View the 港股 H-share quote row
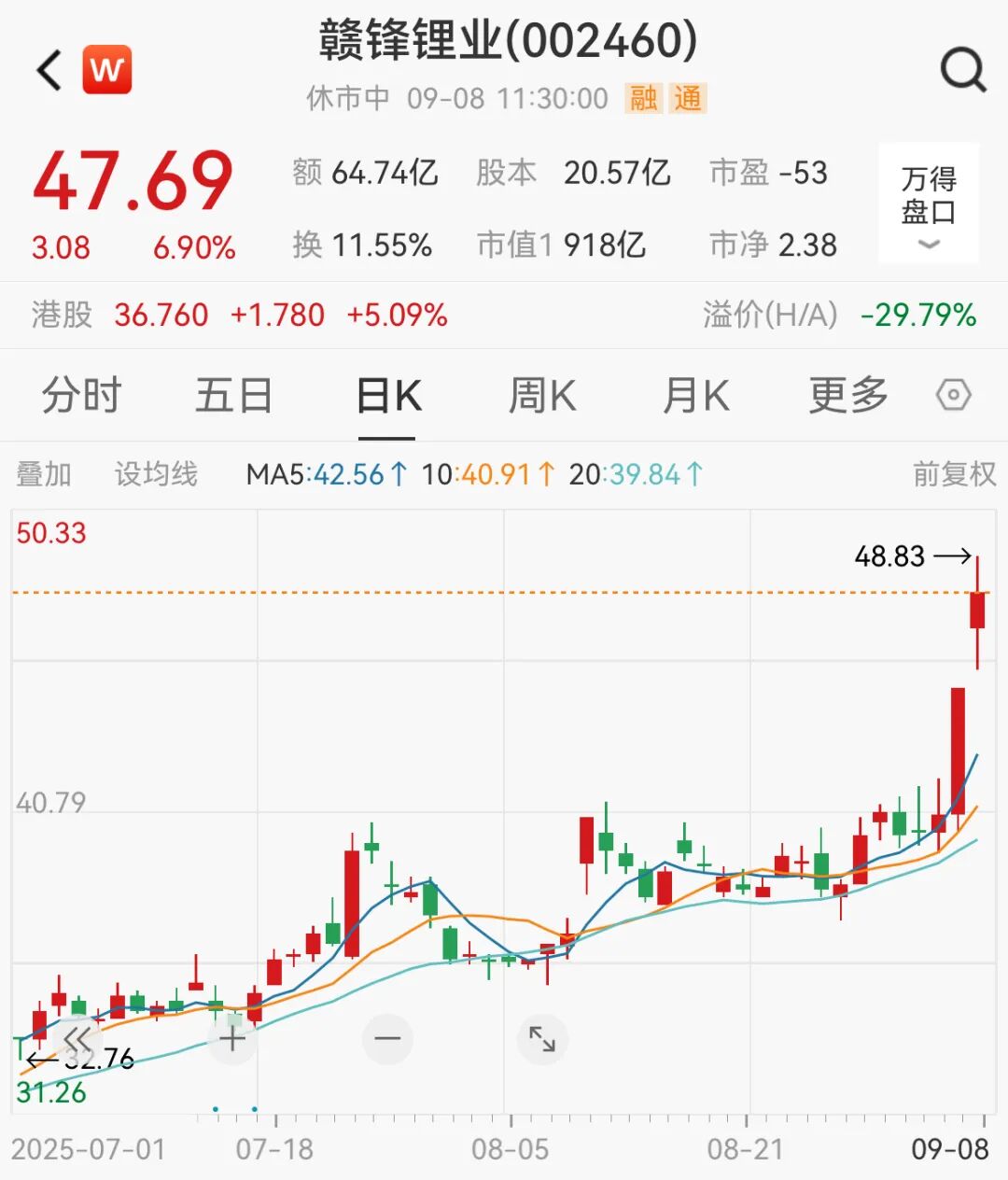The height and width of the screenshot is (1180, 1008). click(240, 315)
